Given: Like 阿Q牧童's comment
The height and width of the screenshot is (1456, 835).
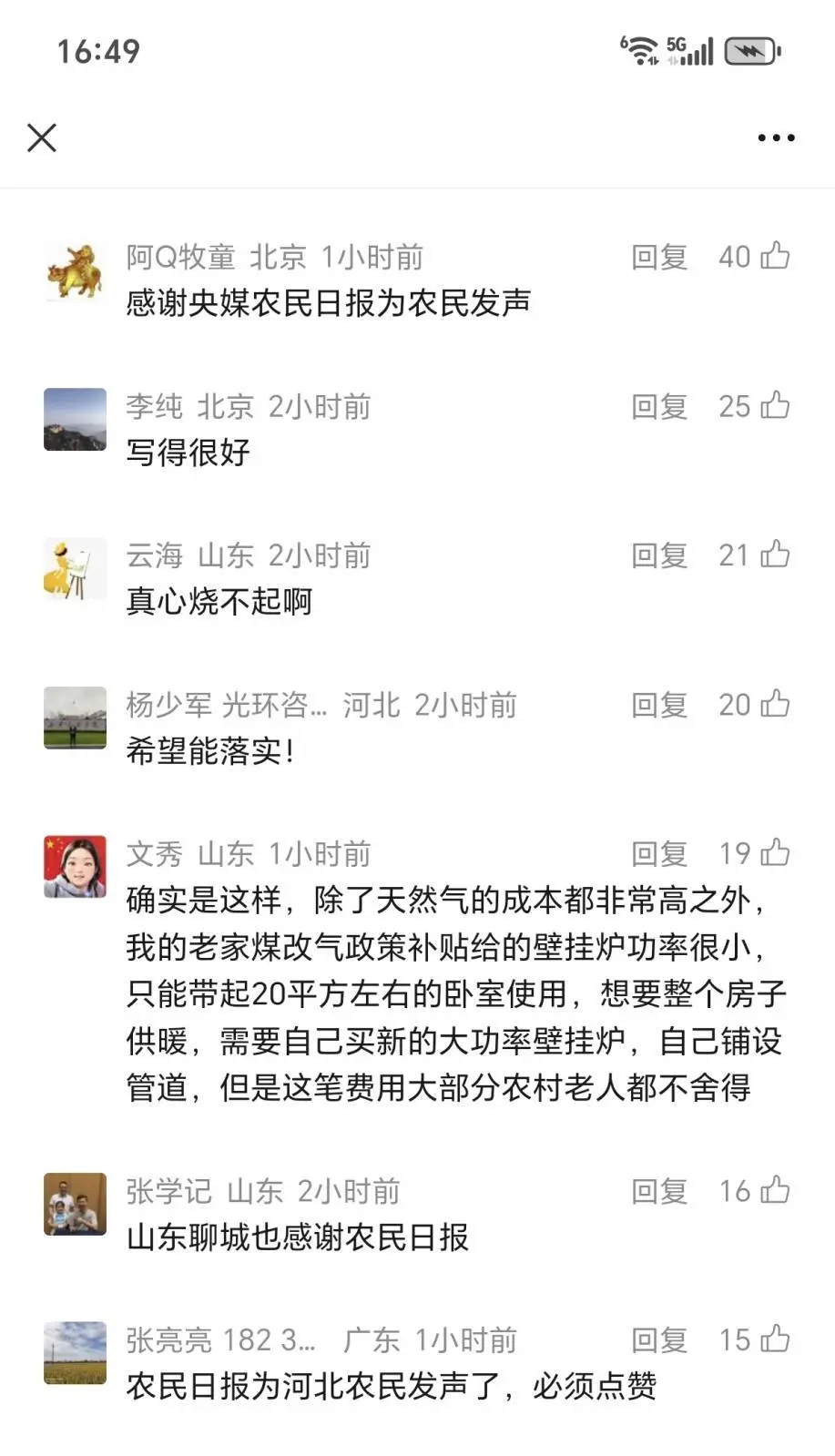Looking at the screenshot, I should tap(775, 256).
